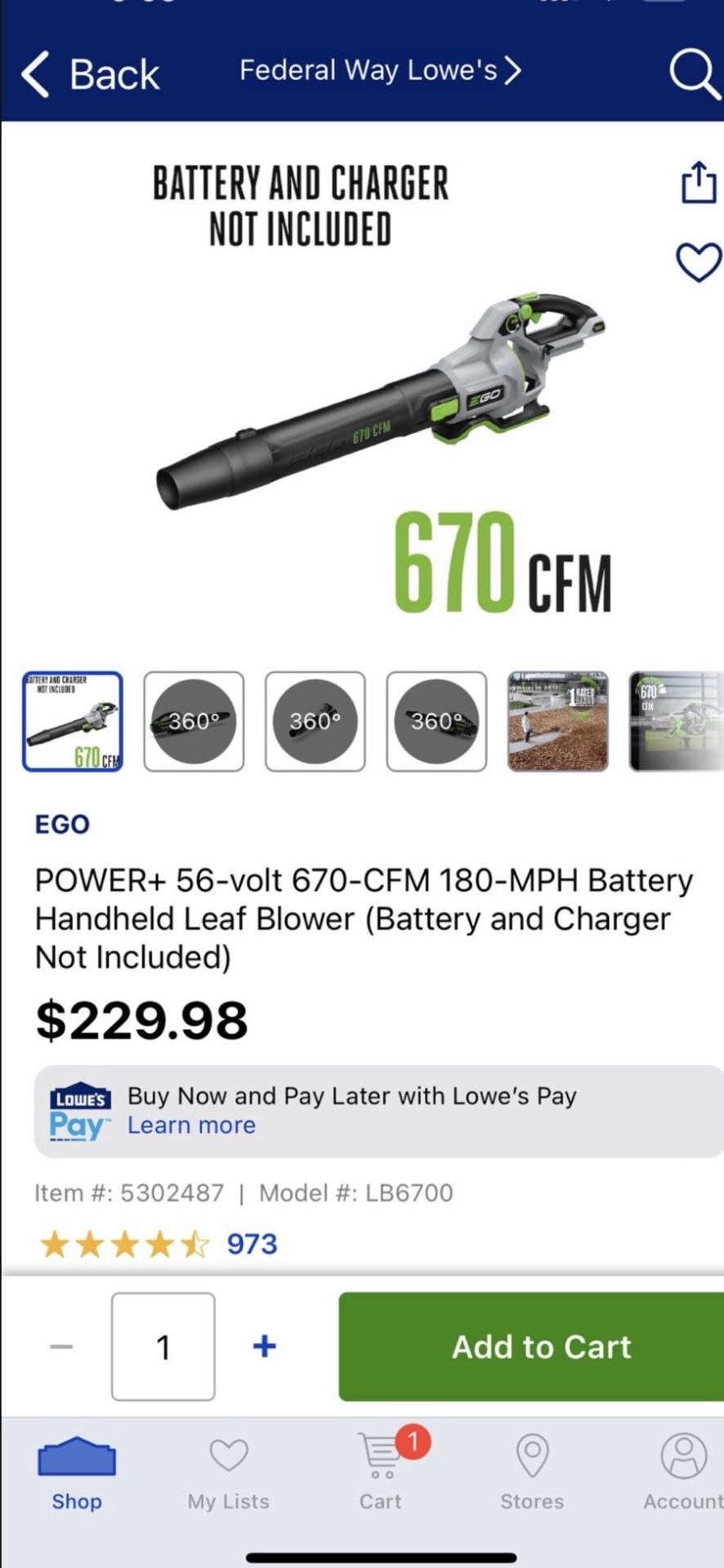The image size is (724, 1568).
Task: Go back to the previous page
Action: coord(90,74)
